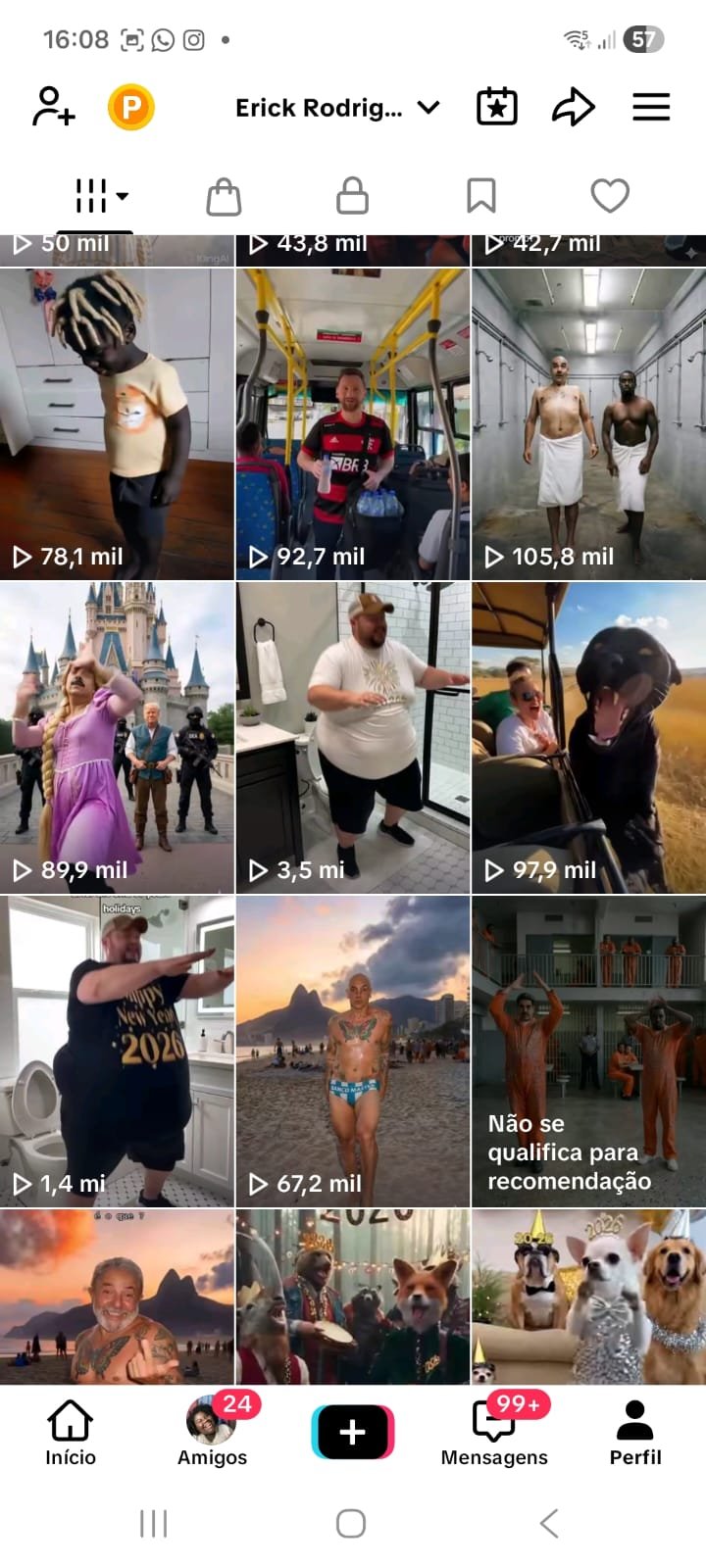Show the liked videos heart tab
The image size is (706, 1568).
[609, 196]
